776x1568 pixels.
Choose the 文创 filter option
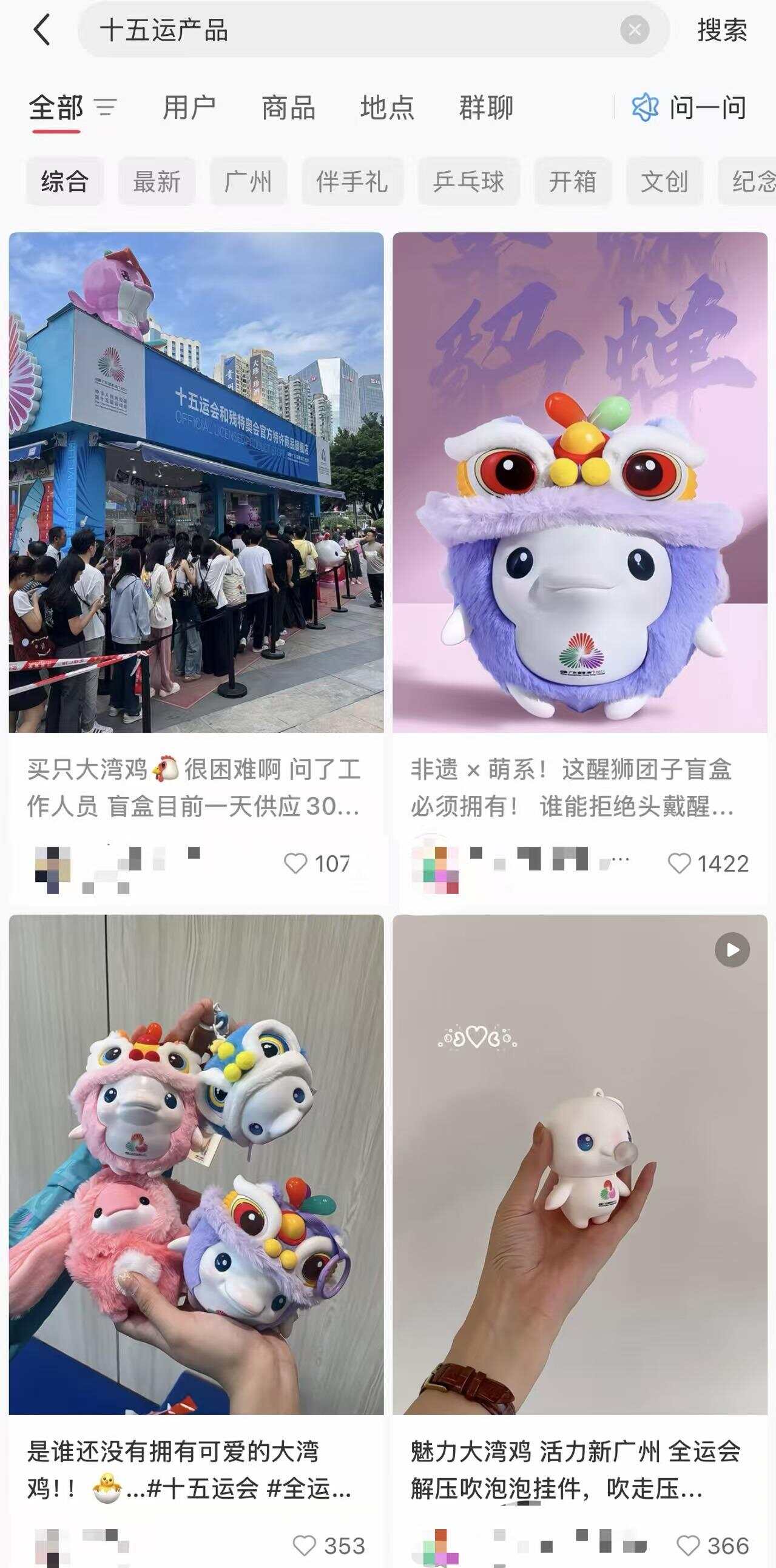click(x=664, y=181)
